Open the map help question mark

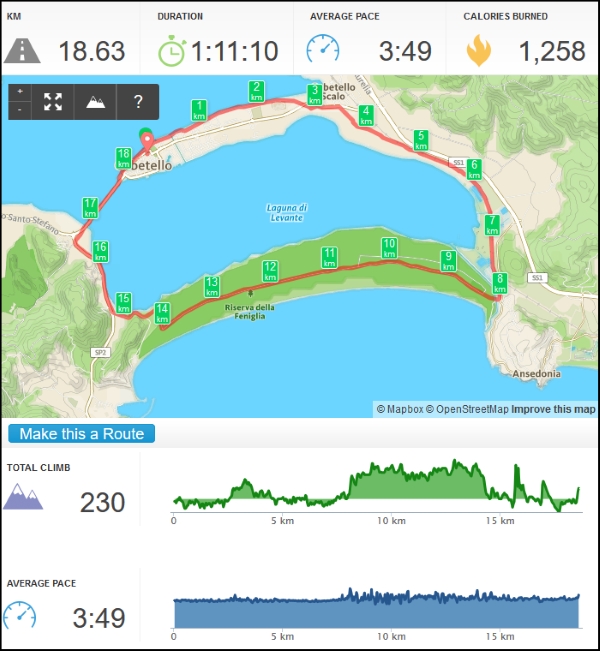(138, 101)
